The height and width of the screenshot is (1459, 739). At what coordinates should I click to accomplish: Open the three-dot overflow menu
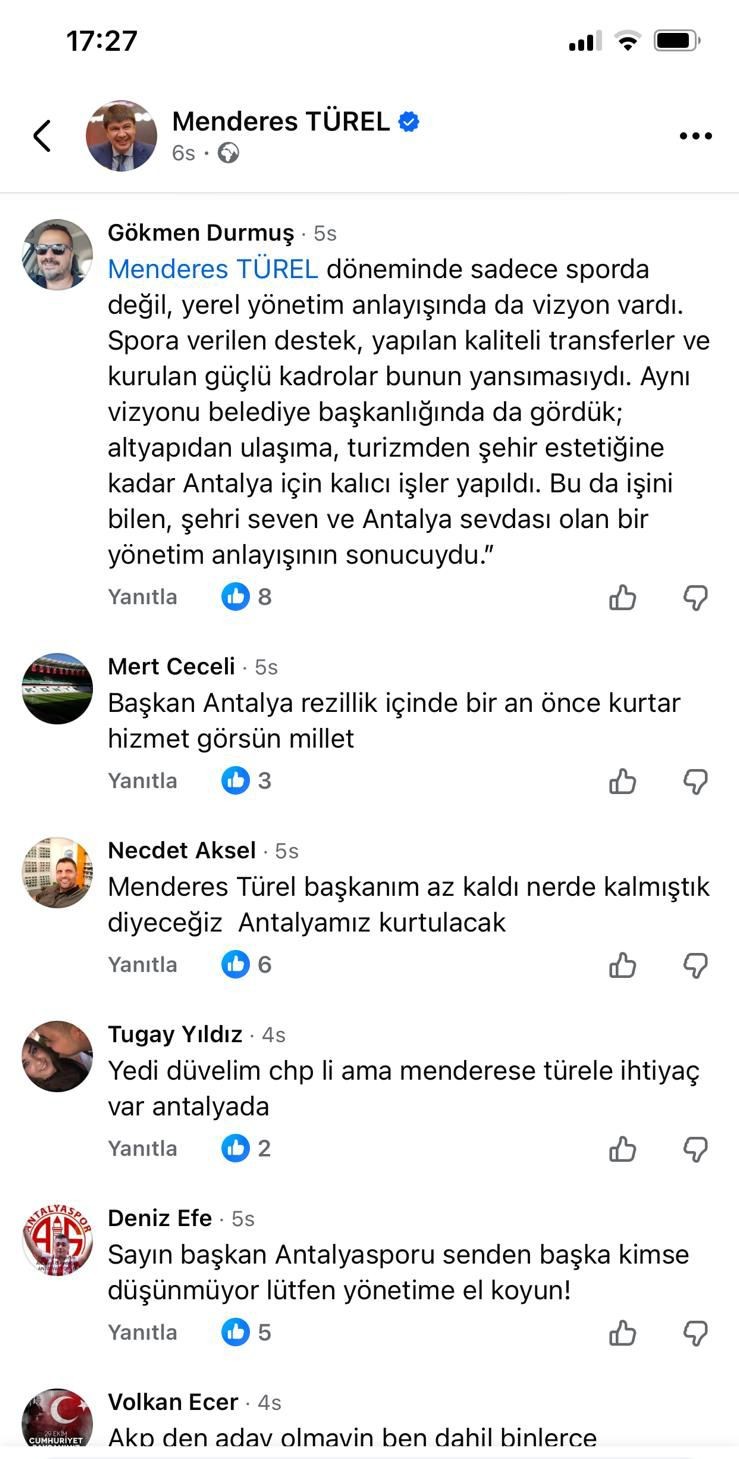[695, 136]
